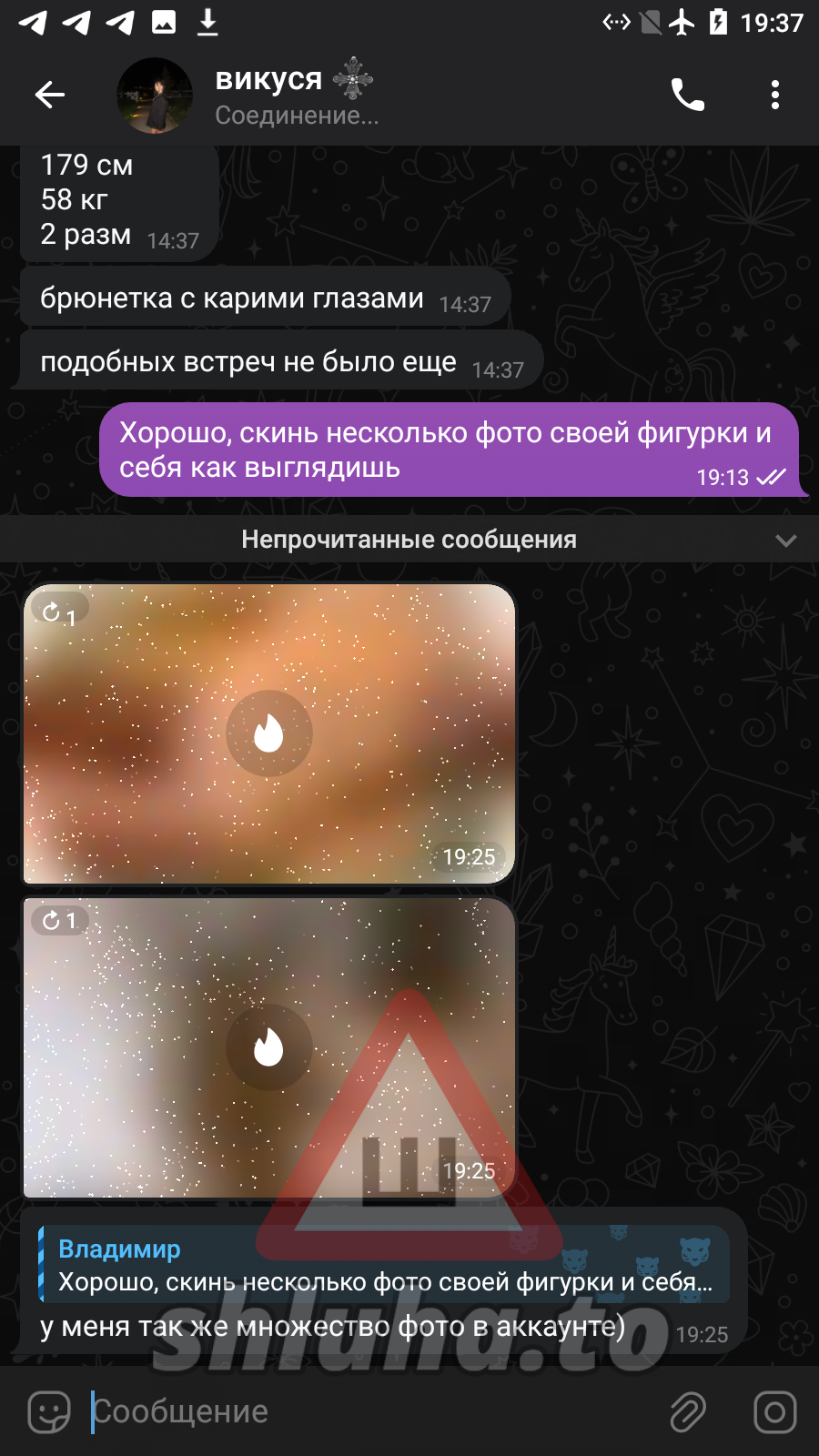Open the second self-destructing photo sent at 19:25
819x1456 pixels.
(269, 1047)
